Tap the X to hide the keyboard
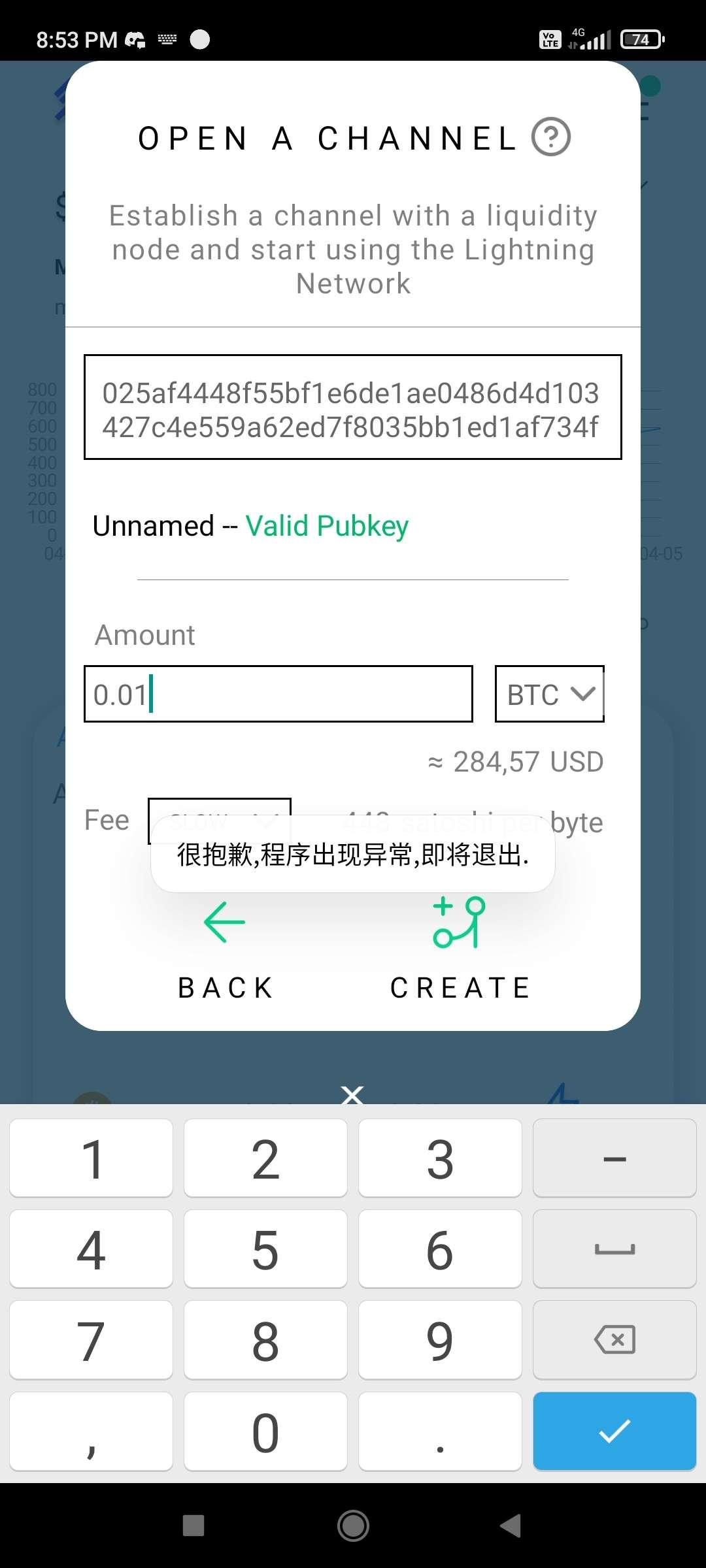The image size is (706, 1568). (352, 1096)
